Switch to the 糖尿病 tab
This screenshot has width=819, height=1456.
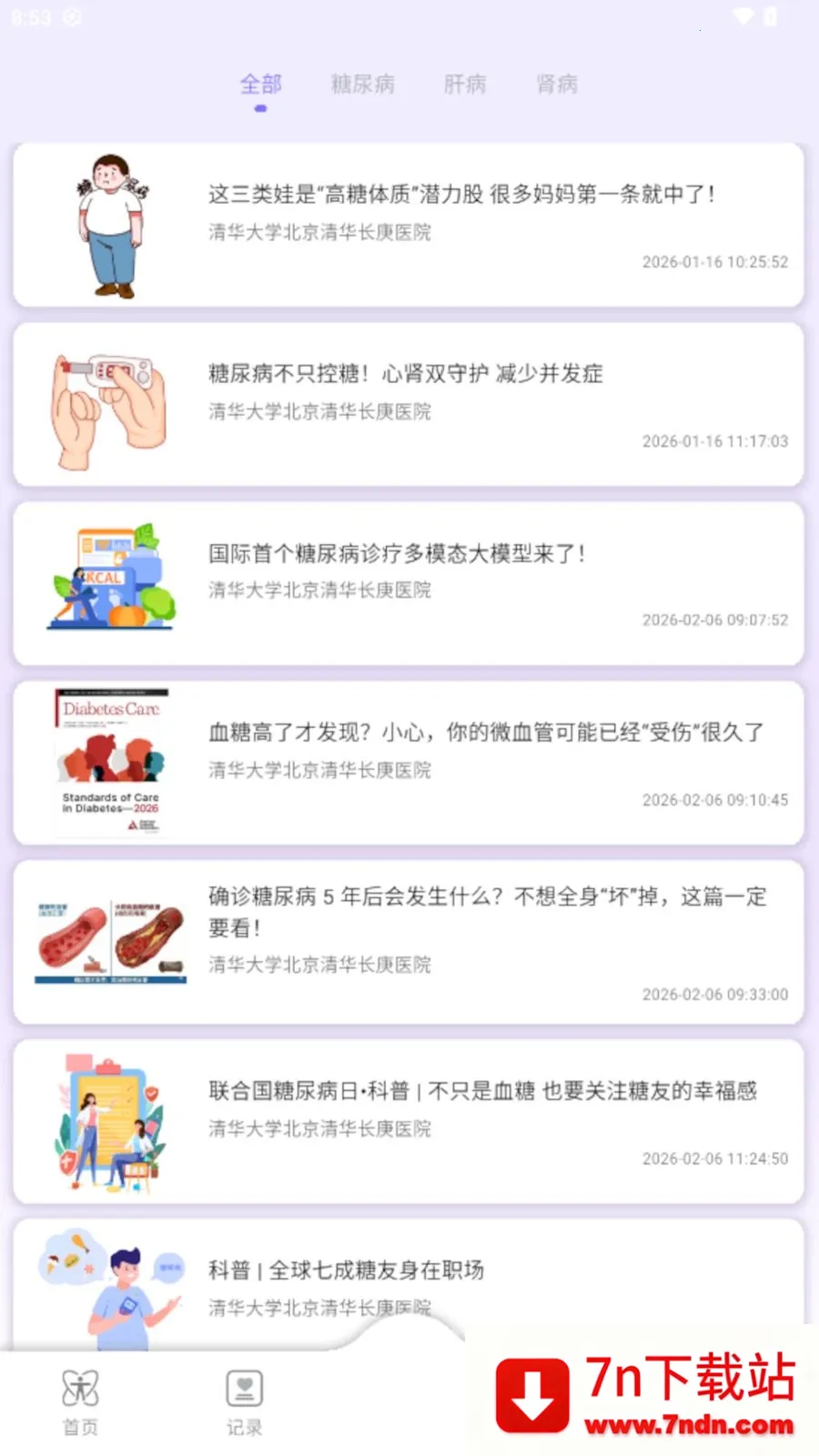[x=362, y=84]
